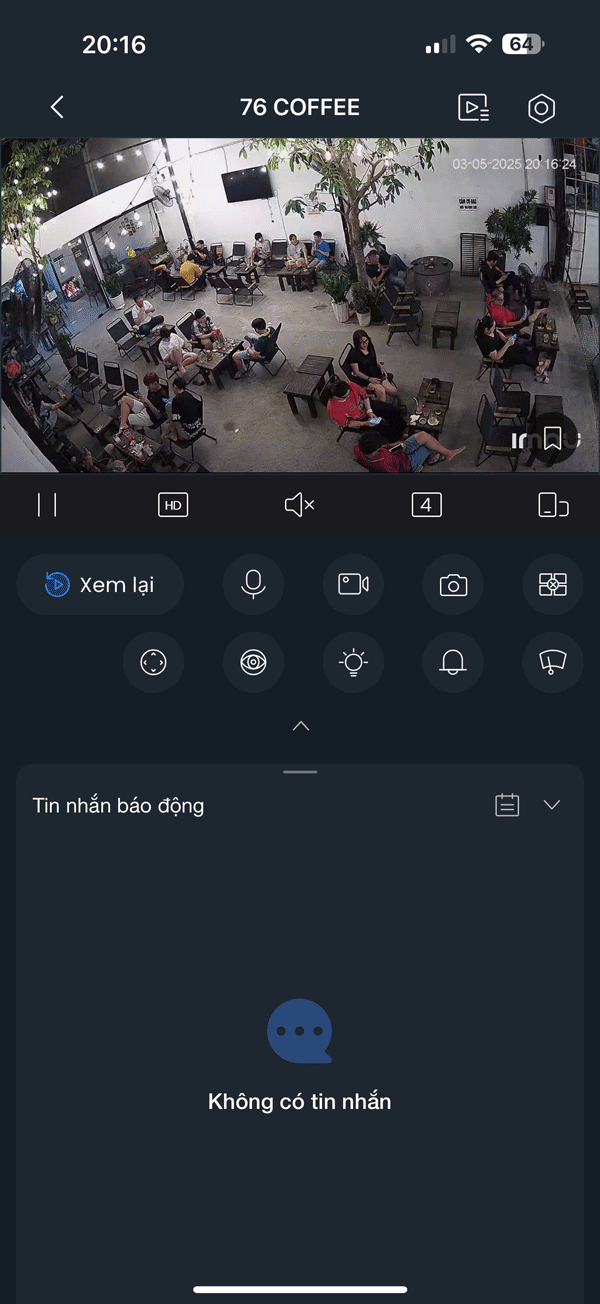
Task: Open camera settings hexagon icon
Action: [x=541, y=108]
